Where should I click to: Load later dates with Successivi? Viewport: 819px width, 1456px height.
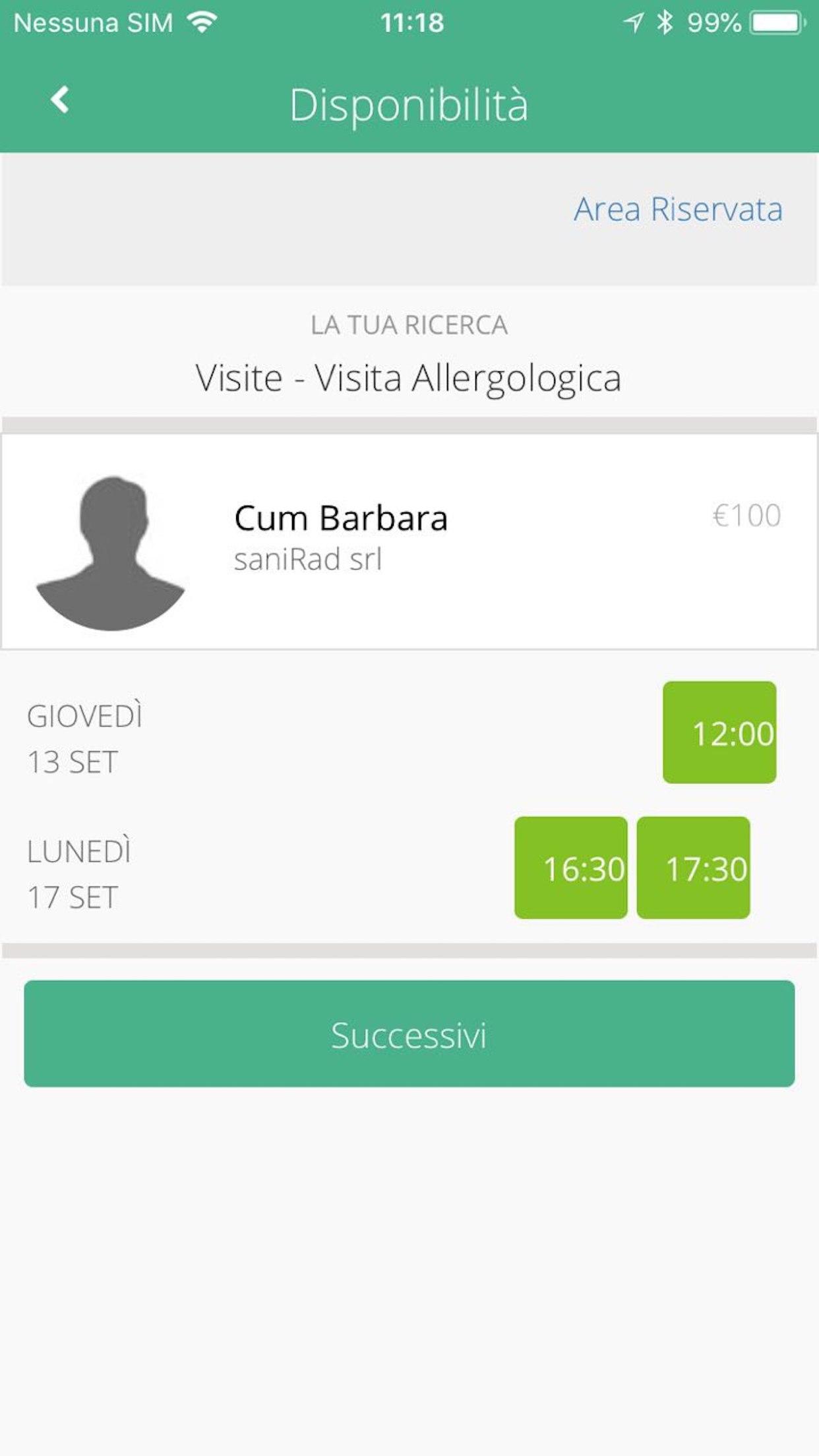pos(409,1034)
